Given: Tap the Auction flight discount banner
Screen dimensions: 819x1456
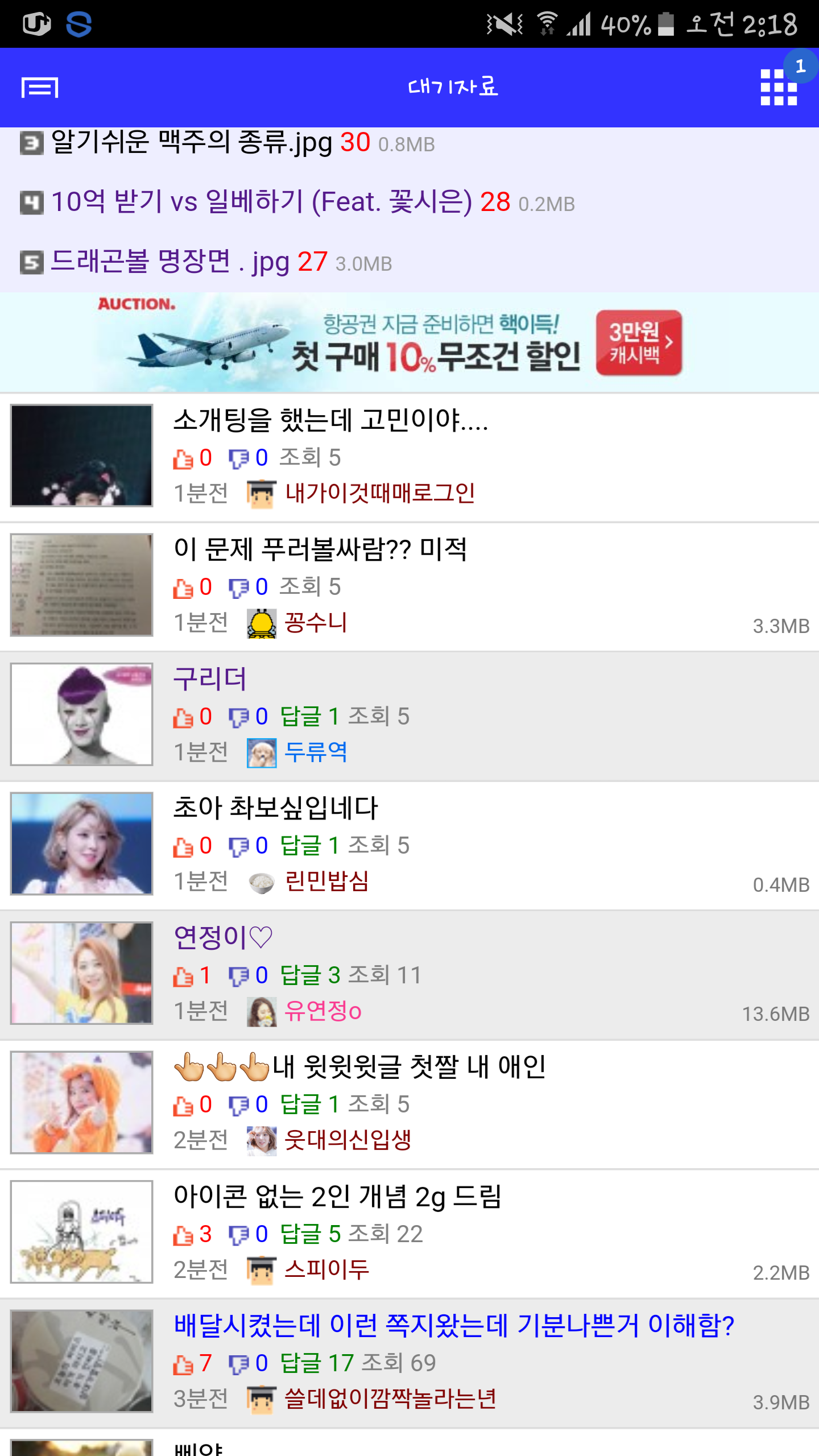Looking at the screenshot, I should [x=409, y=342].
